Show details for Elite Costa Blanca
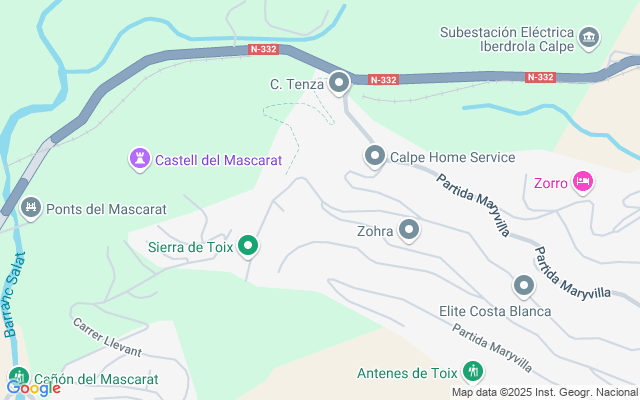The height and width of the screenshot is (400, 640). [x=524, y=286]
